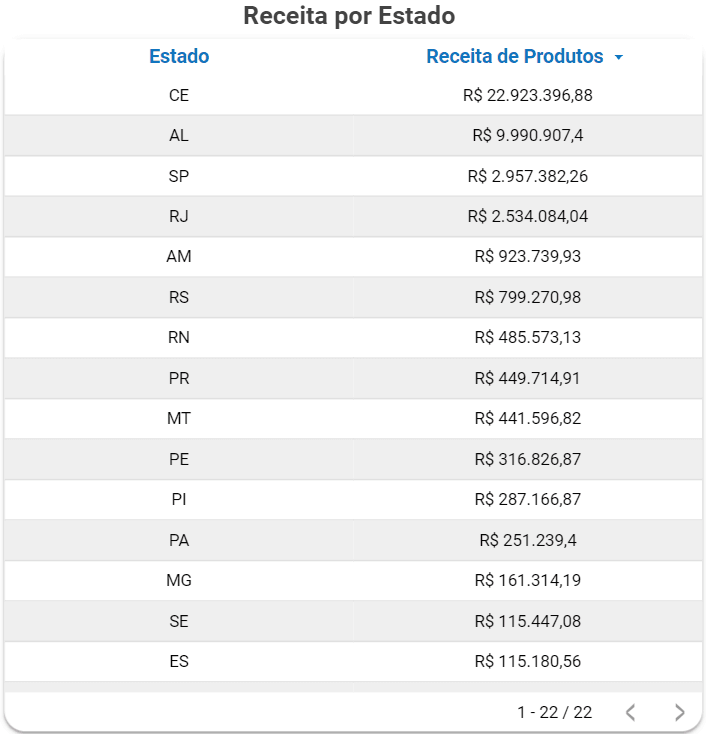Sort by Receita de Produtos column header

pyautogui.click(x=515, y=57)
